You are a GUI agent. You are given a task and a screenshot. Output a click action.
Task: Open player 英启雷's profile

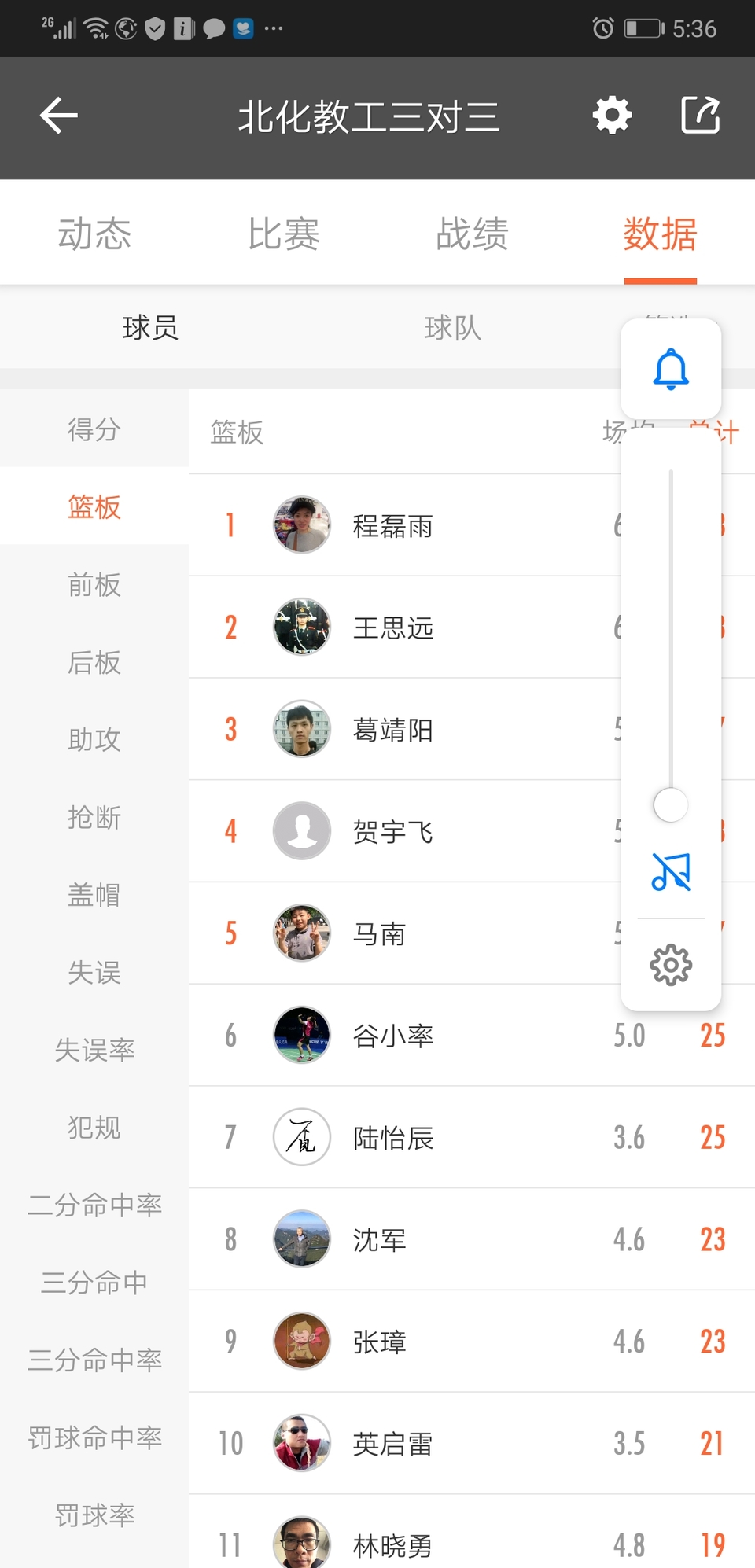coord(393,1444)
